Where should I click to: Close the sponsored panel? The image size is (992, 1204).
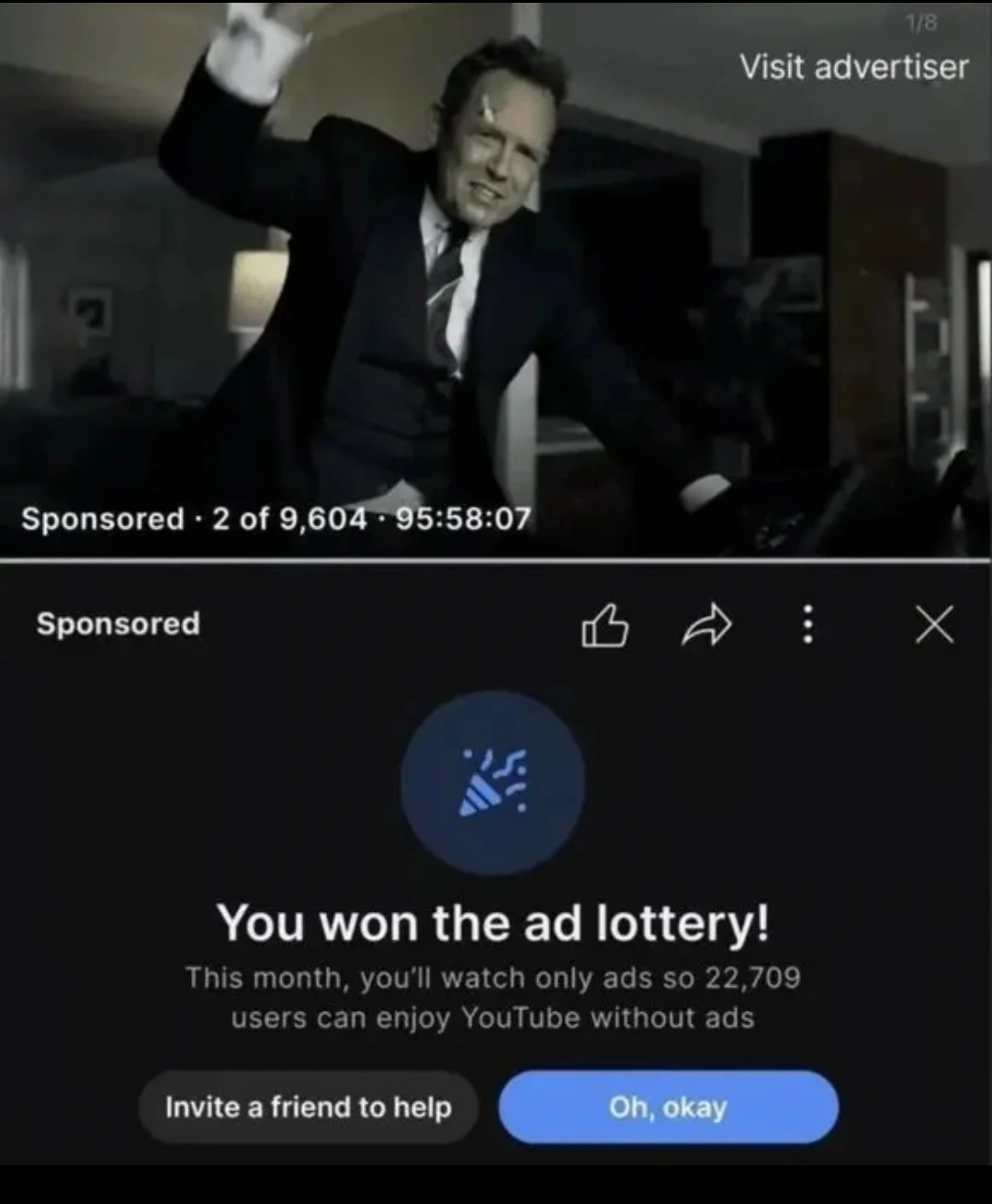pyautogui.click(x=934, y=625)
